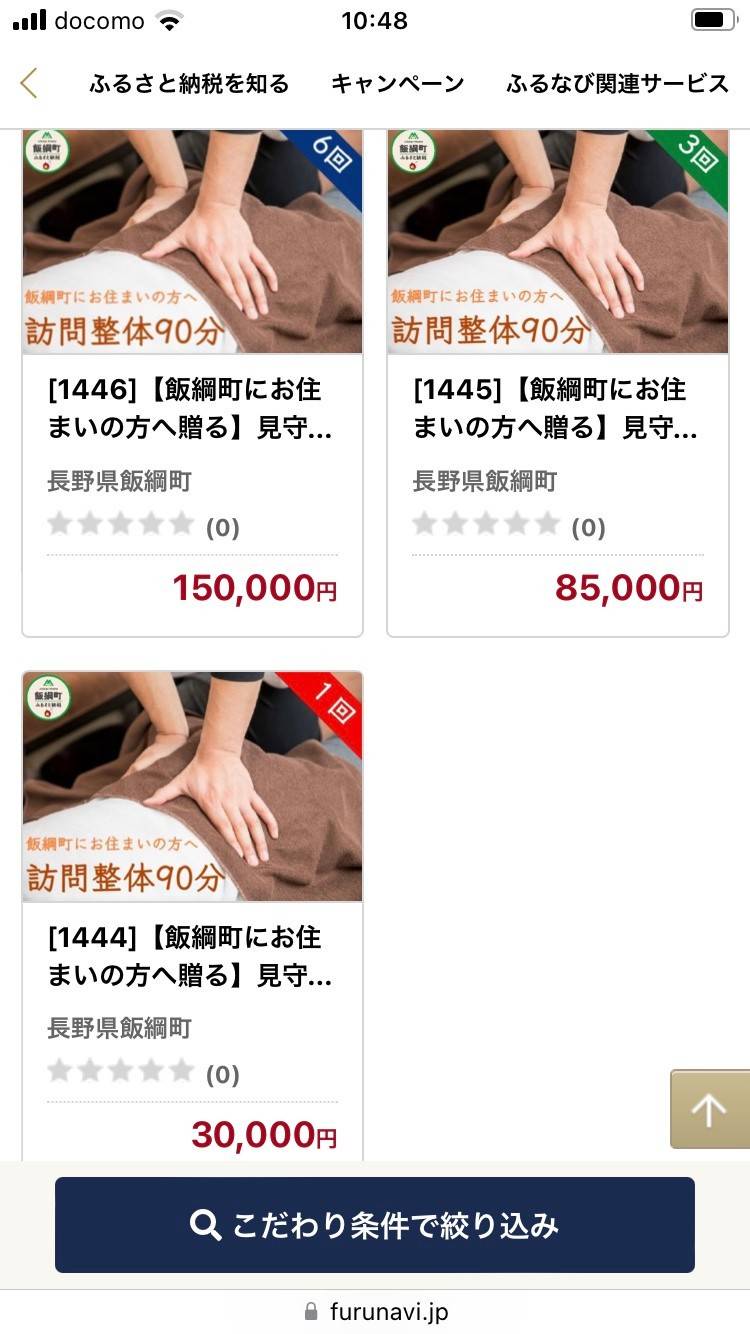750x1334 pixels.
Task: Open ふるなび関連サービス menu item
Action: pyautogui.click(x=617, y=84)
